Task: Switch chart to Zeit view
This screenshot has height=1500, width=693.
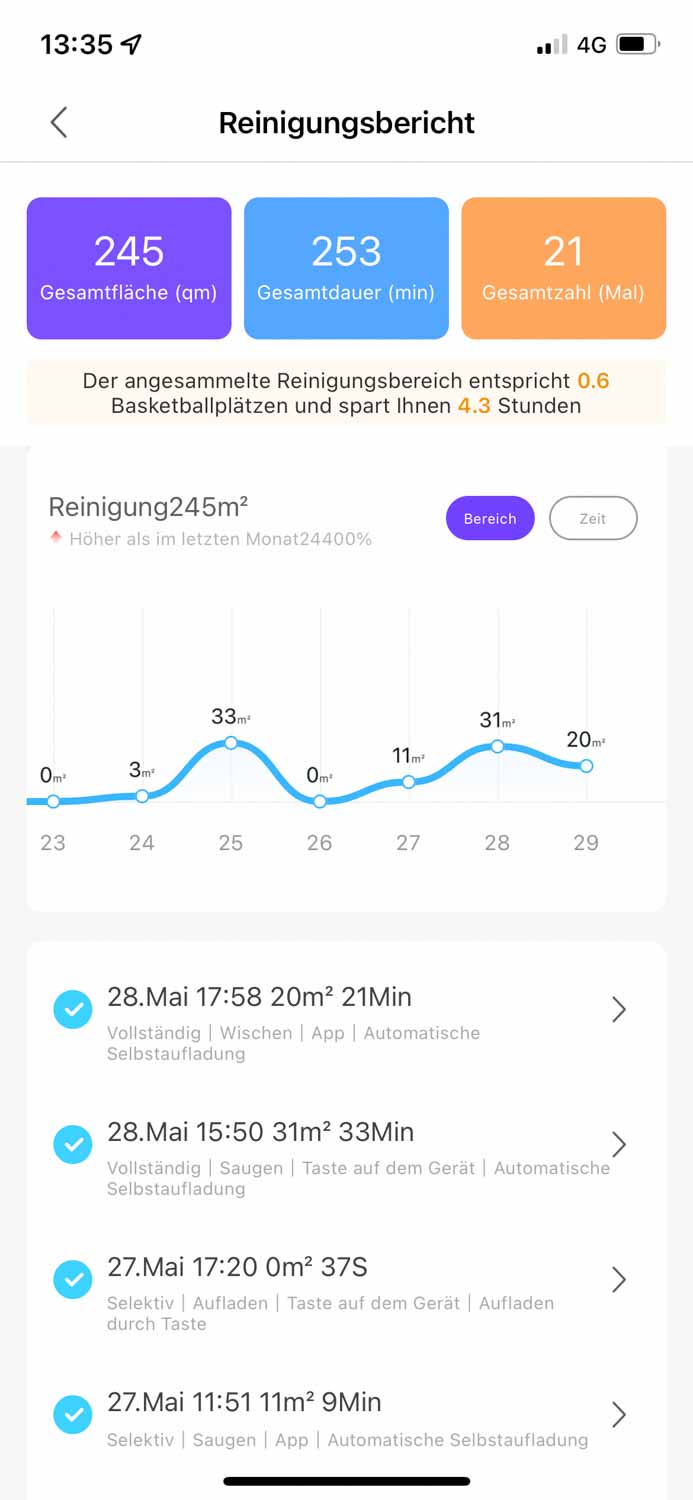Action: pos(592,519)
